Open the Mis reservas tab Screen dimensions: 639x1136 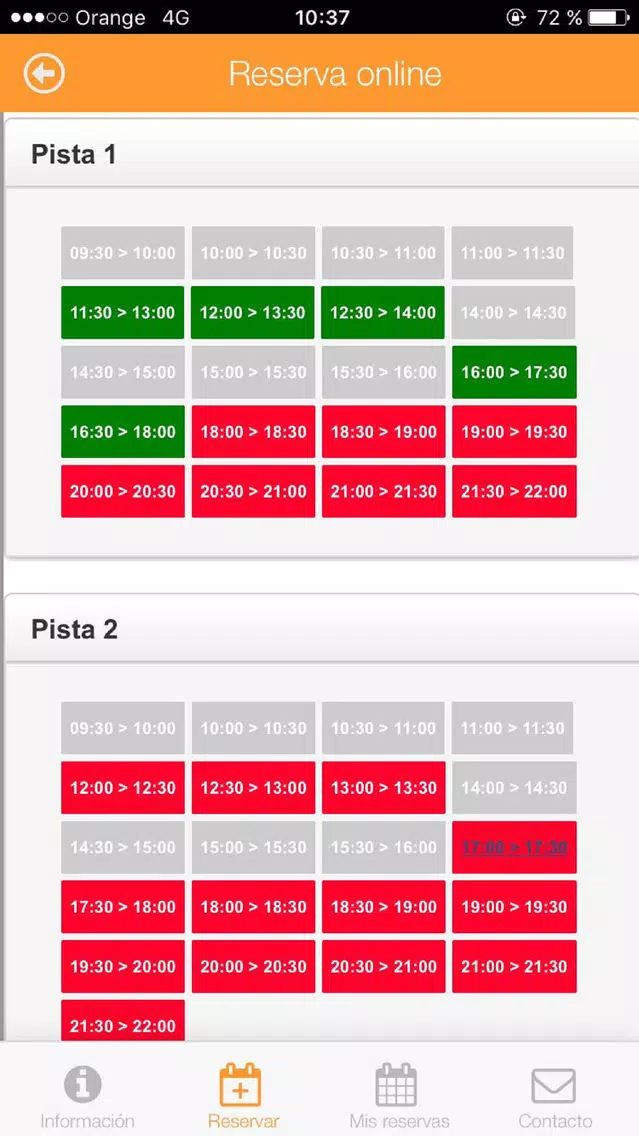coord(399,1096)
